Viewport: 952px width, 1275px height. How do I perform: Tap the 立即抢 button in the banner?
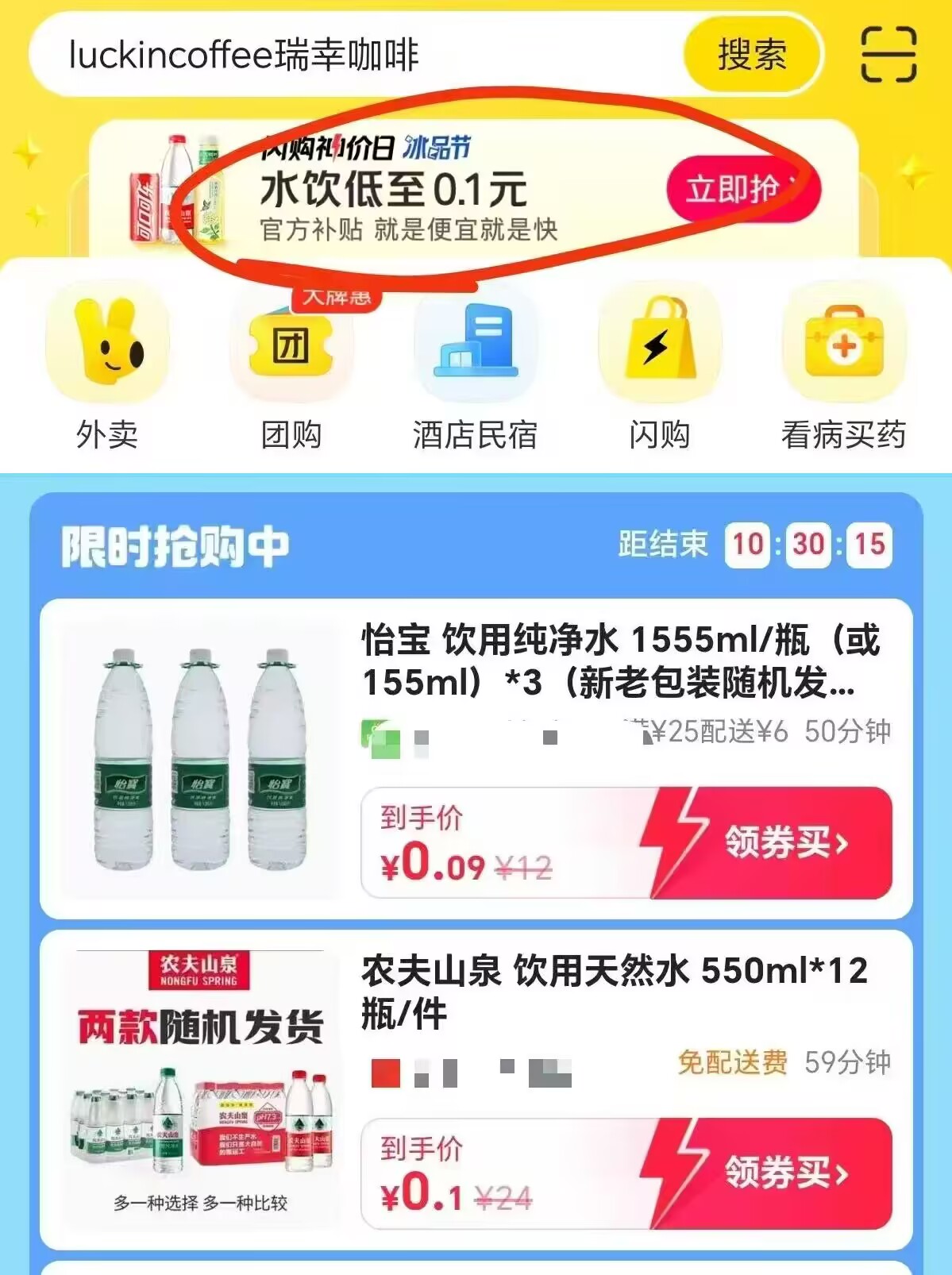point(742,191)
